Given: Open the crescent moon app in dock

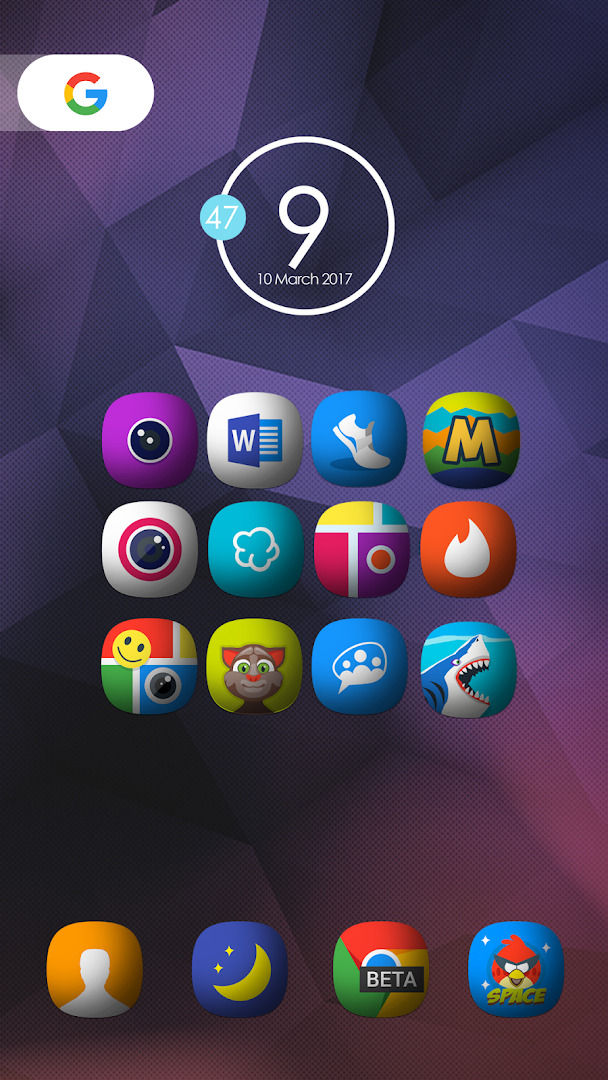Looking at the screenshot, I should click(x=240, y=970).
